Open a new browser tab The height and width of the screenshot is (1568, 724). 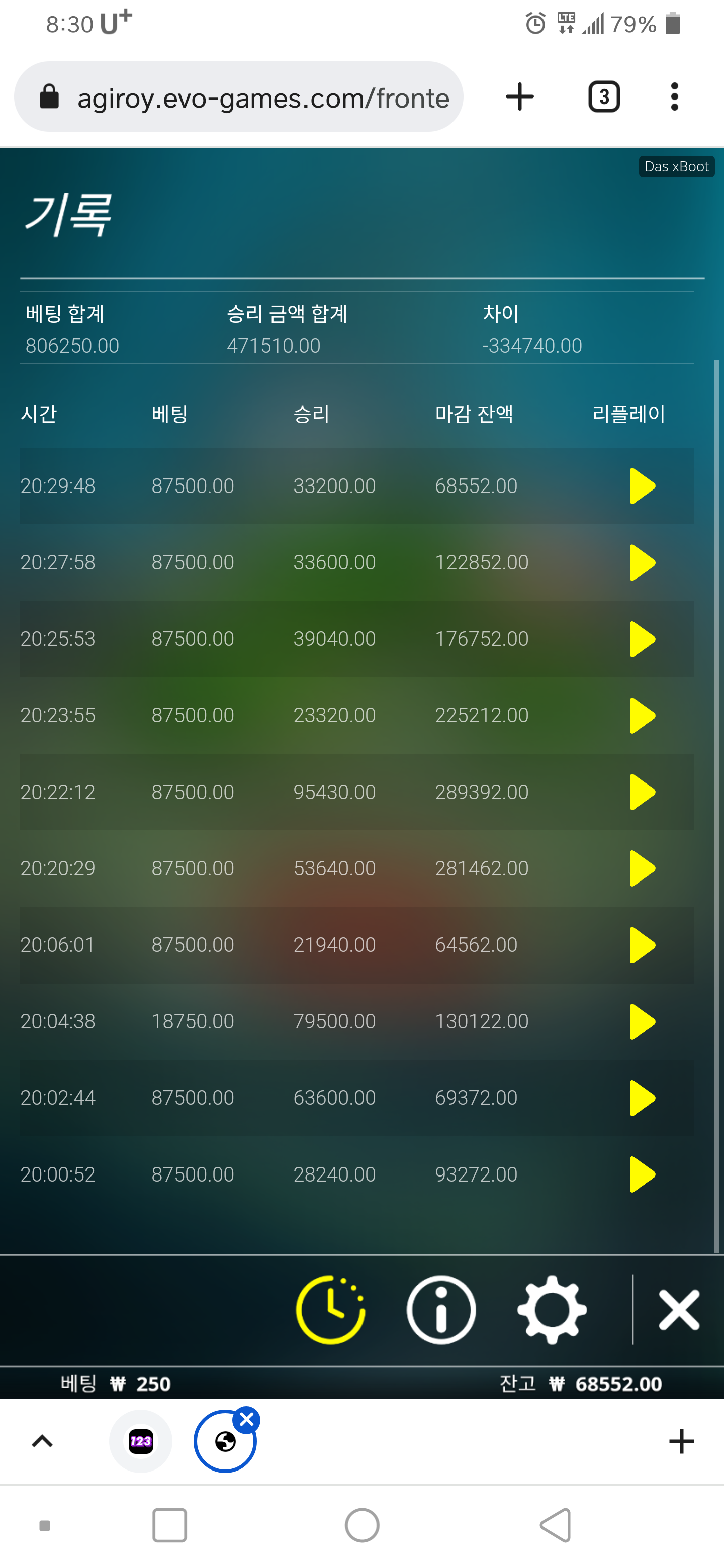tap(520, 97)
